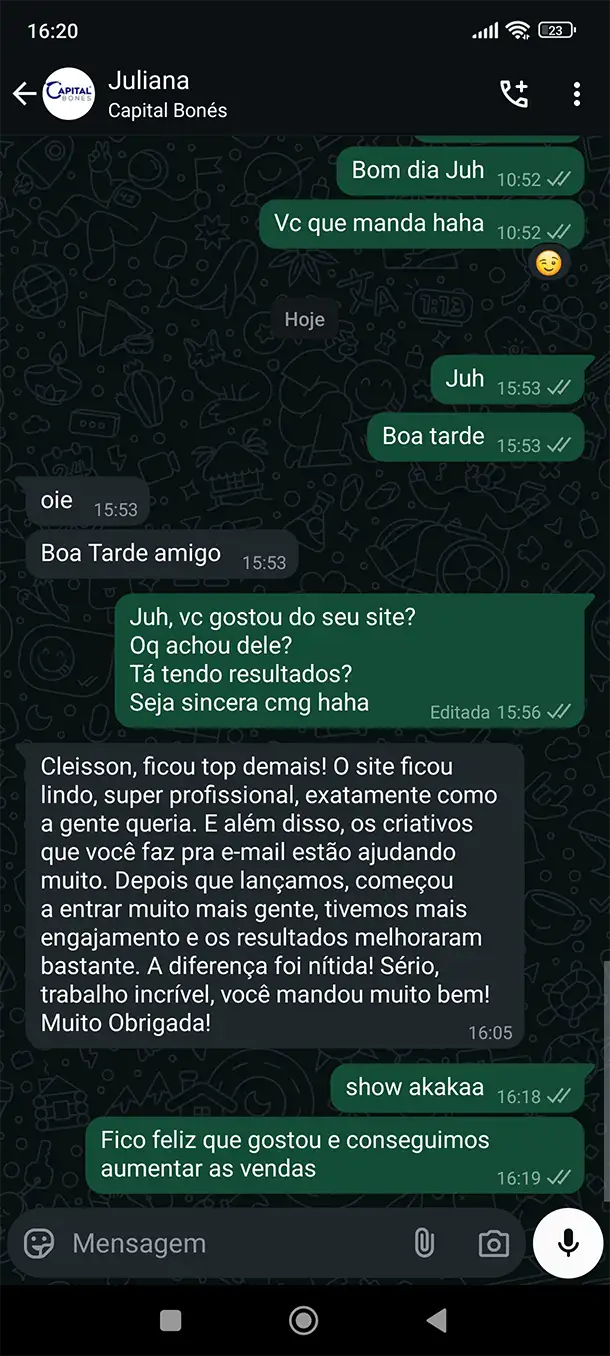This screenshot has width=610, height=1356.
Task: Start a call with Juliana
Action: pyautogui.click(x=514, y=94)
